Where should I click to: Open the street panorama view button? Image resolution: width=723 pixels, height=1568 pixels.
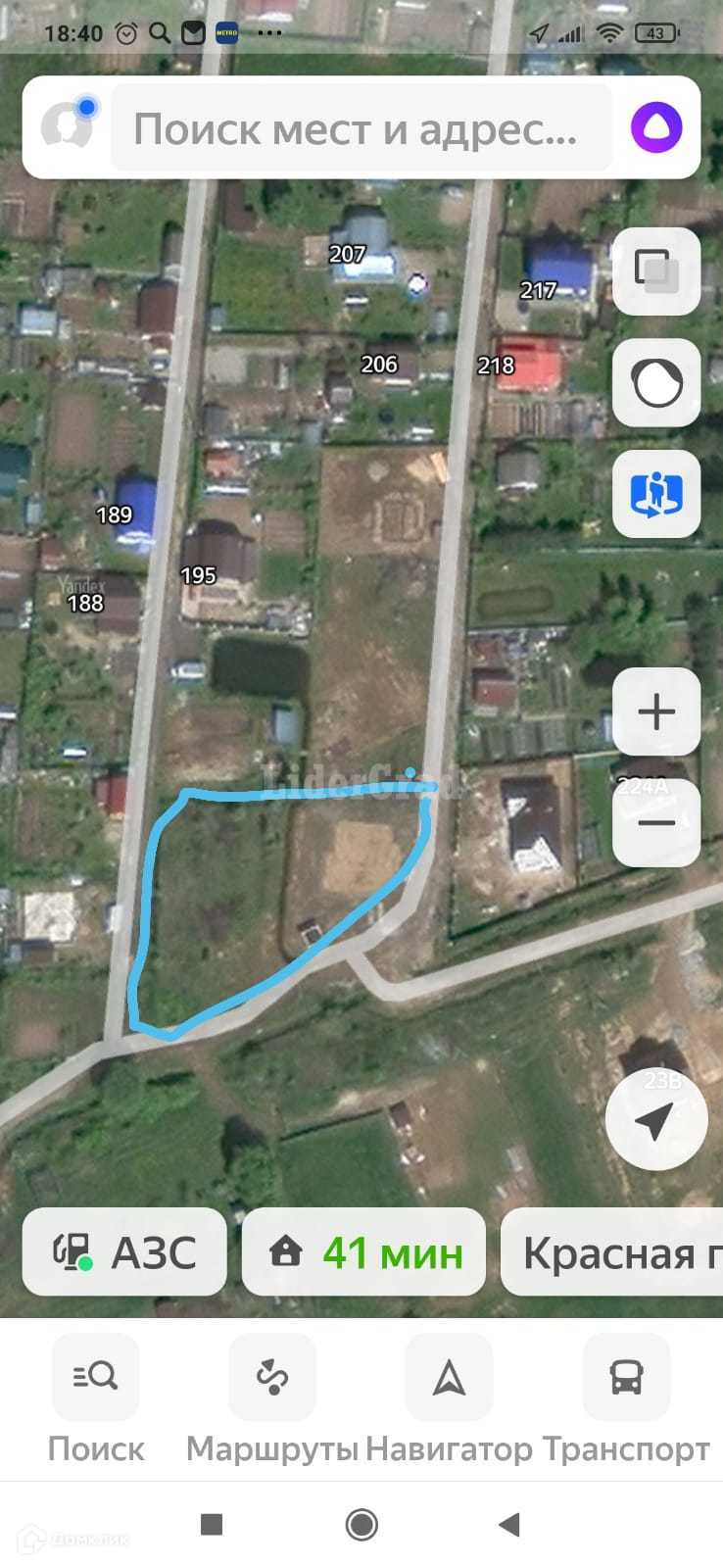(x=655, y=493)
